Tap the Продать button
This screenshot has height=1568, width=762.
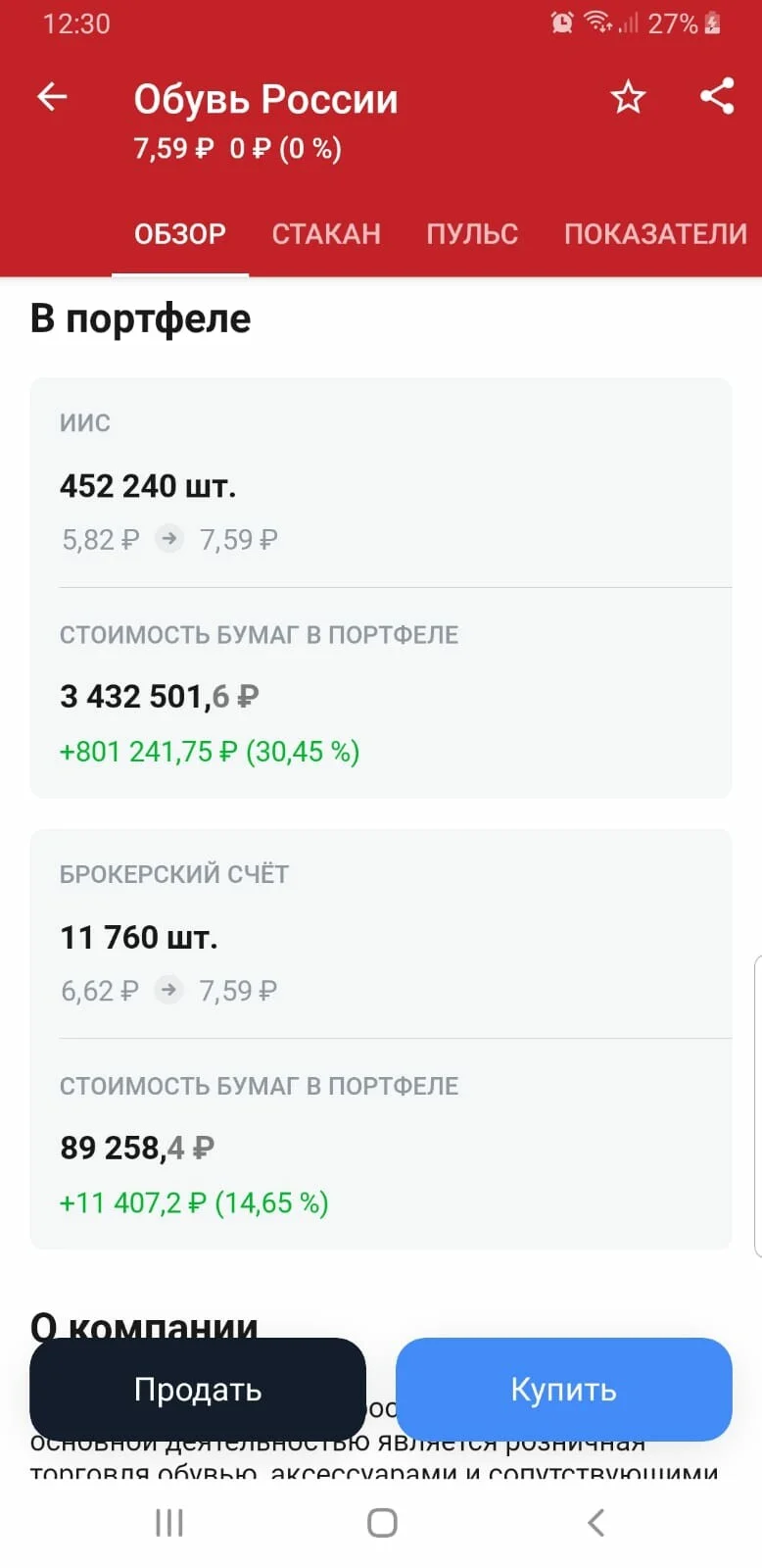pos(198,1389)
